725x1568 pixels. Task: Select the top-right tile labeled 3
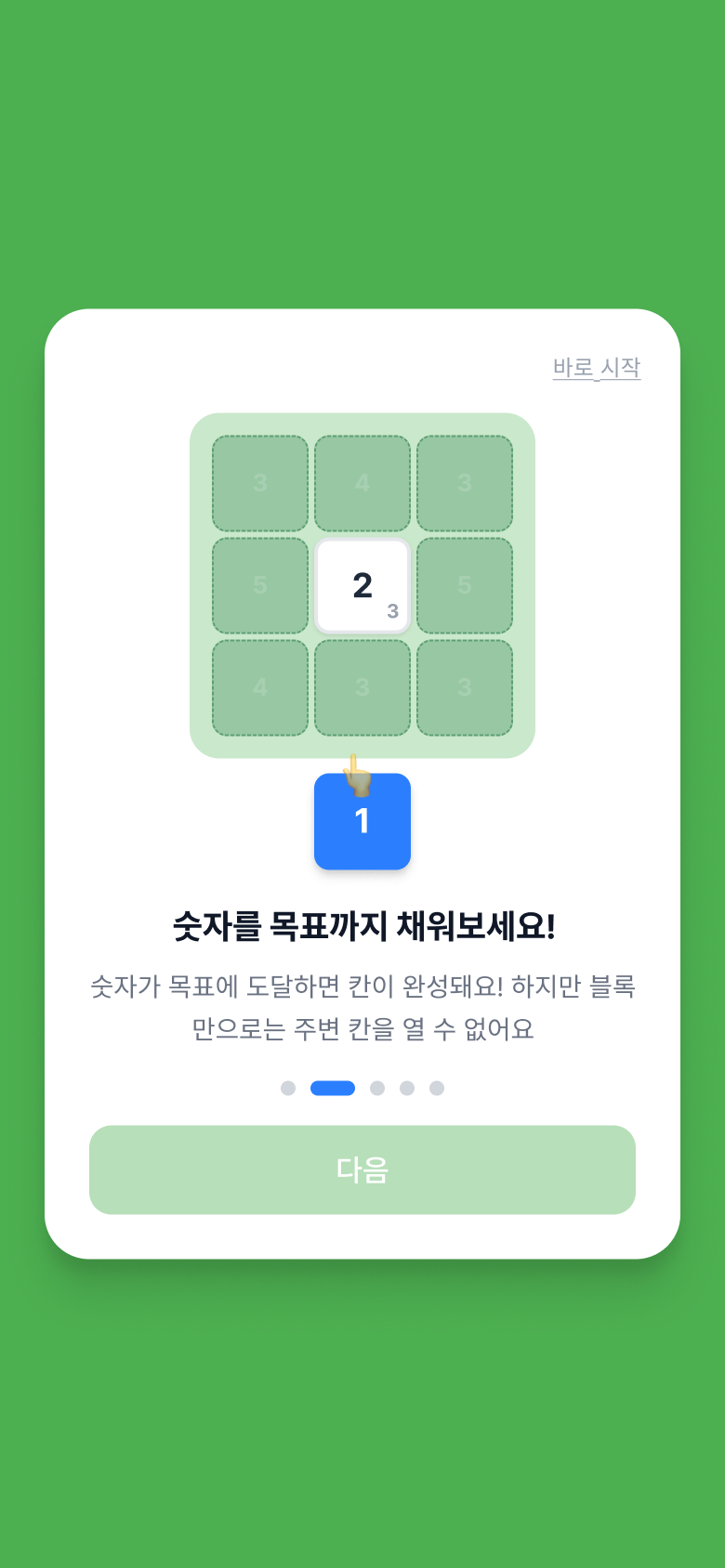coord(465,481)
